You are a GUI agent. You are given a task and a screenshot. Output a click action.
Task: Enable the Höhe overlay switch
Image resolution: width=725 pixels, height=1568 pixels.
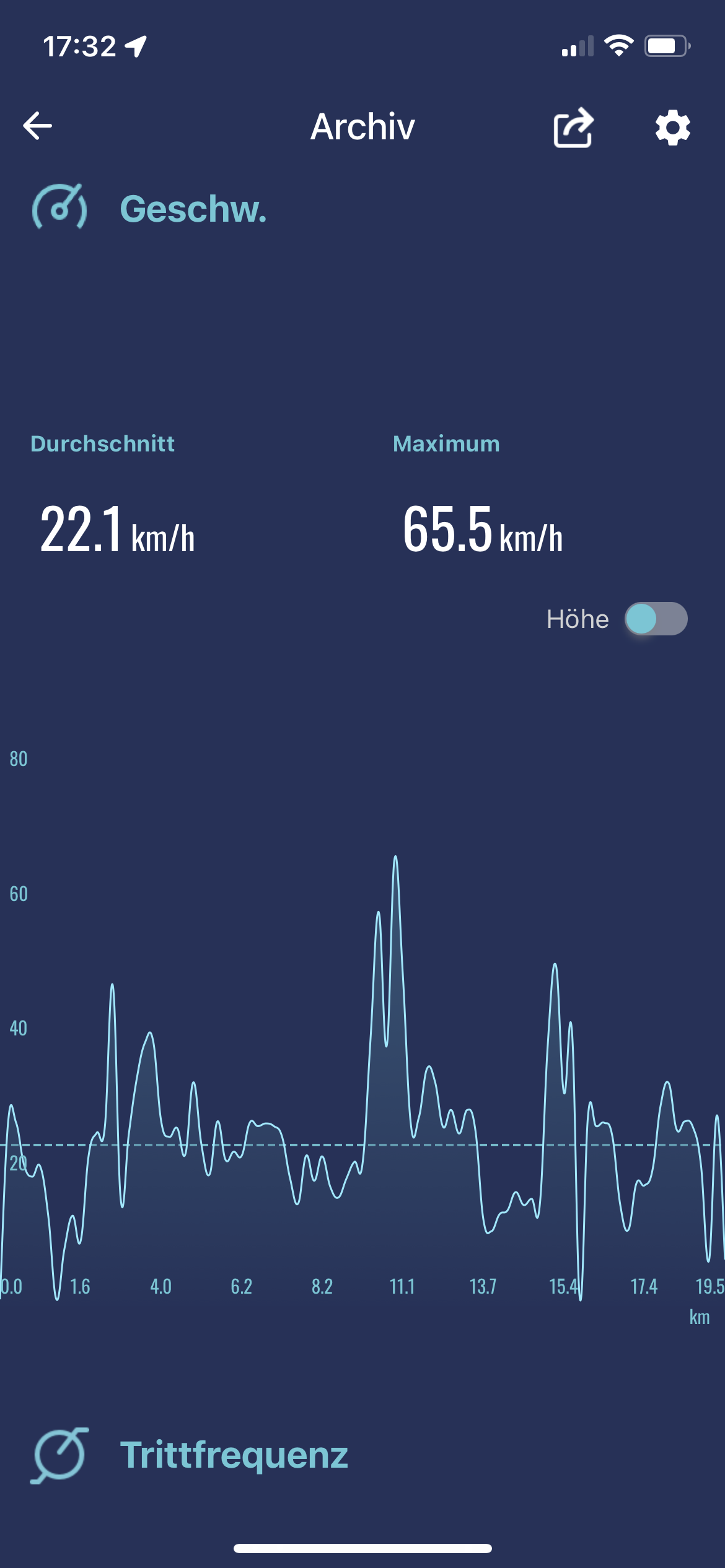click(x=656, y=619)
